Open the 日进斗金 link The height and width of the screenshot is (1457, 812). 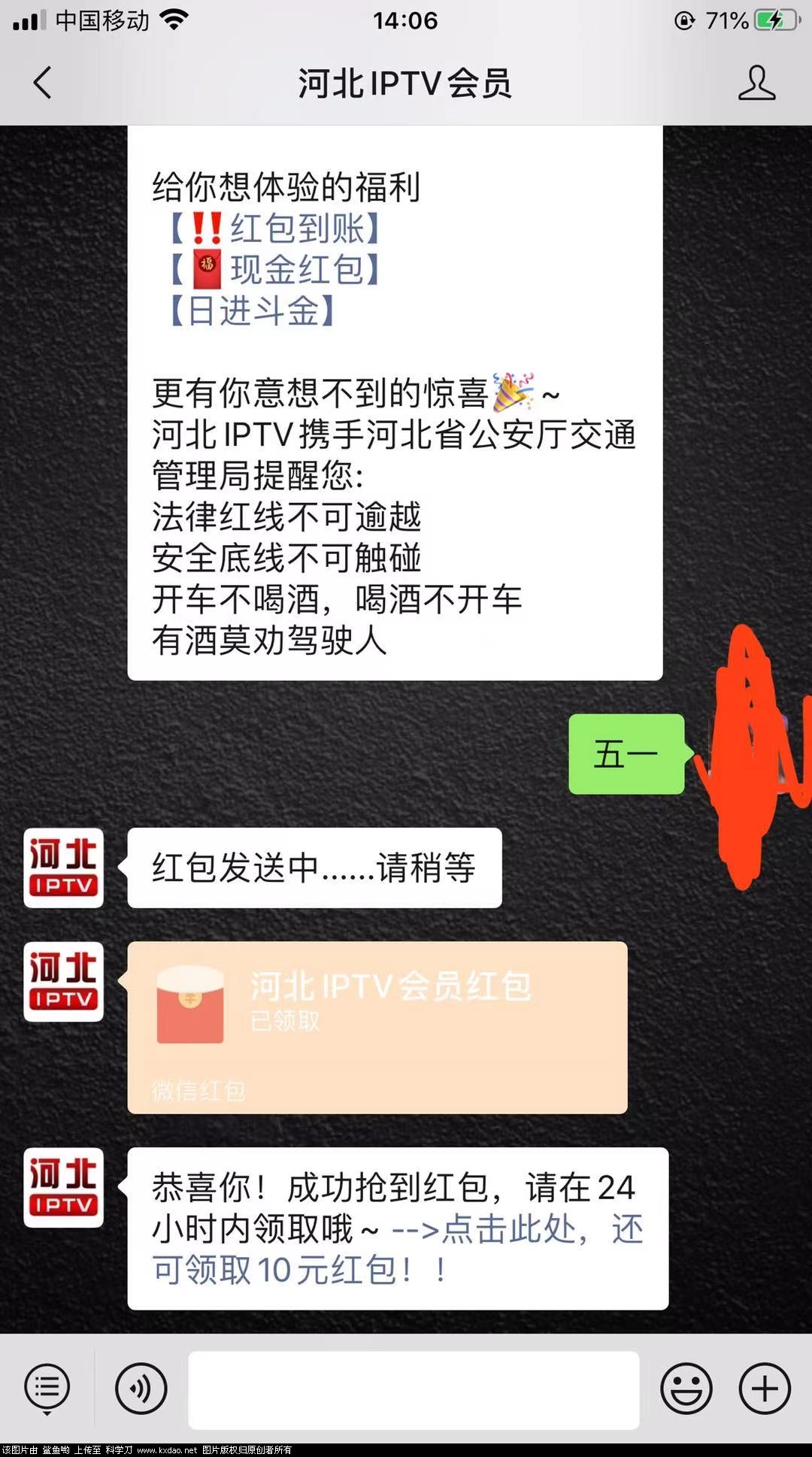(x=252, y=310)
